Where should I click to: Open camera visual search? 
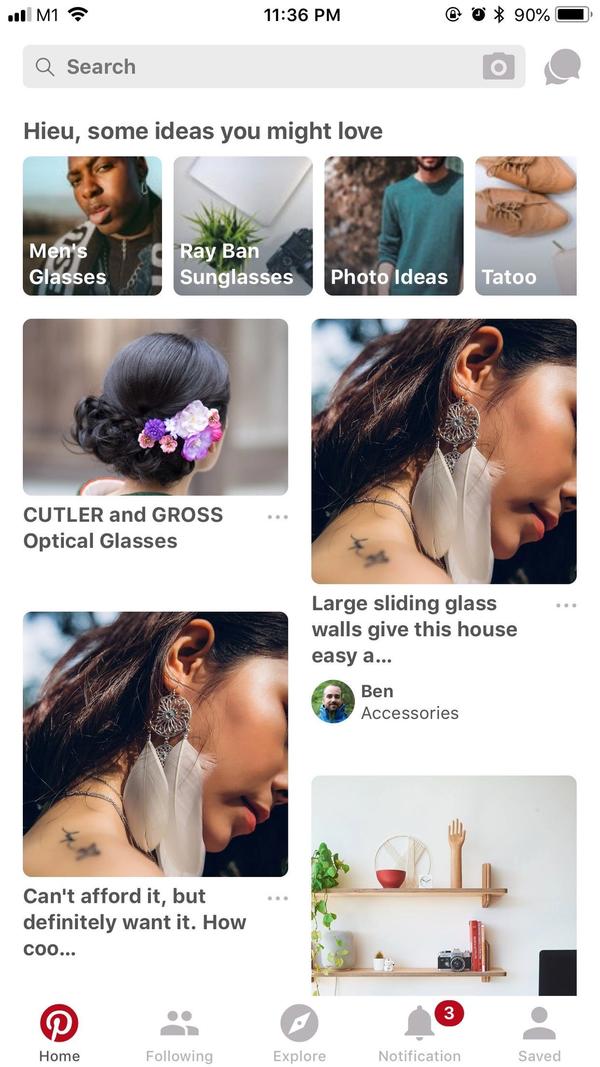(x=498, y=67)
